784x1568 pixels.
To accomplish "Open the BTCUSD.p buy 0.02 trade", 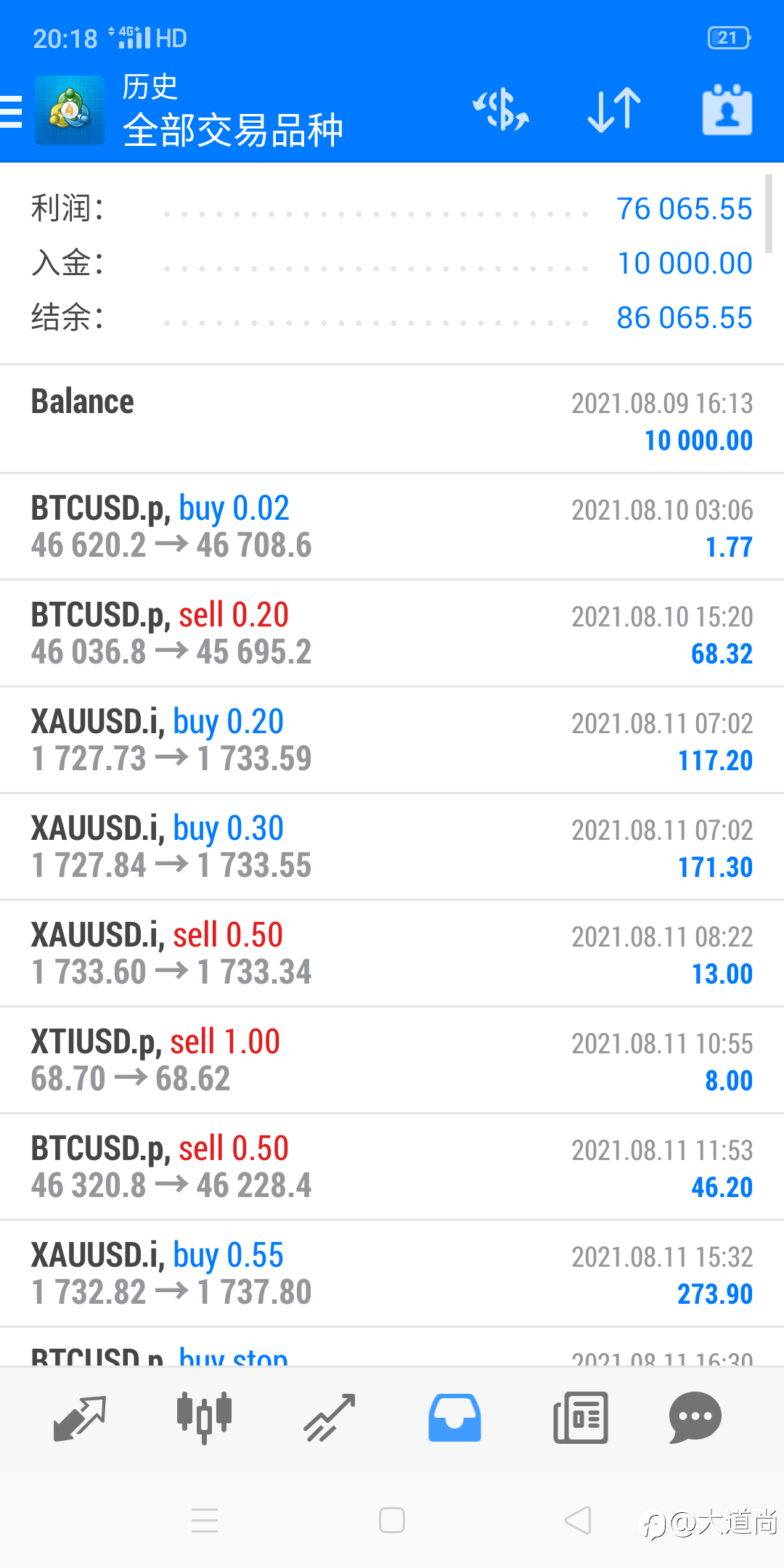I will 392,526.
